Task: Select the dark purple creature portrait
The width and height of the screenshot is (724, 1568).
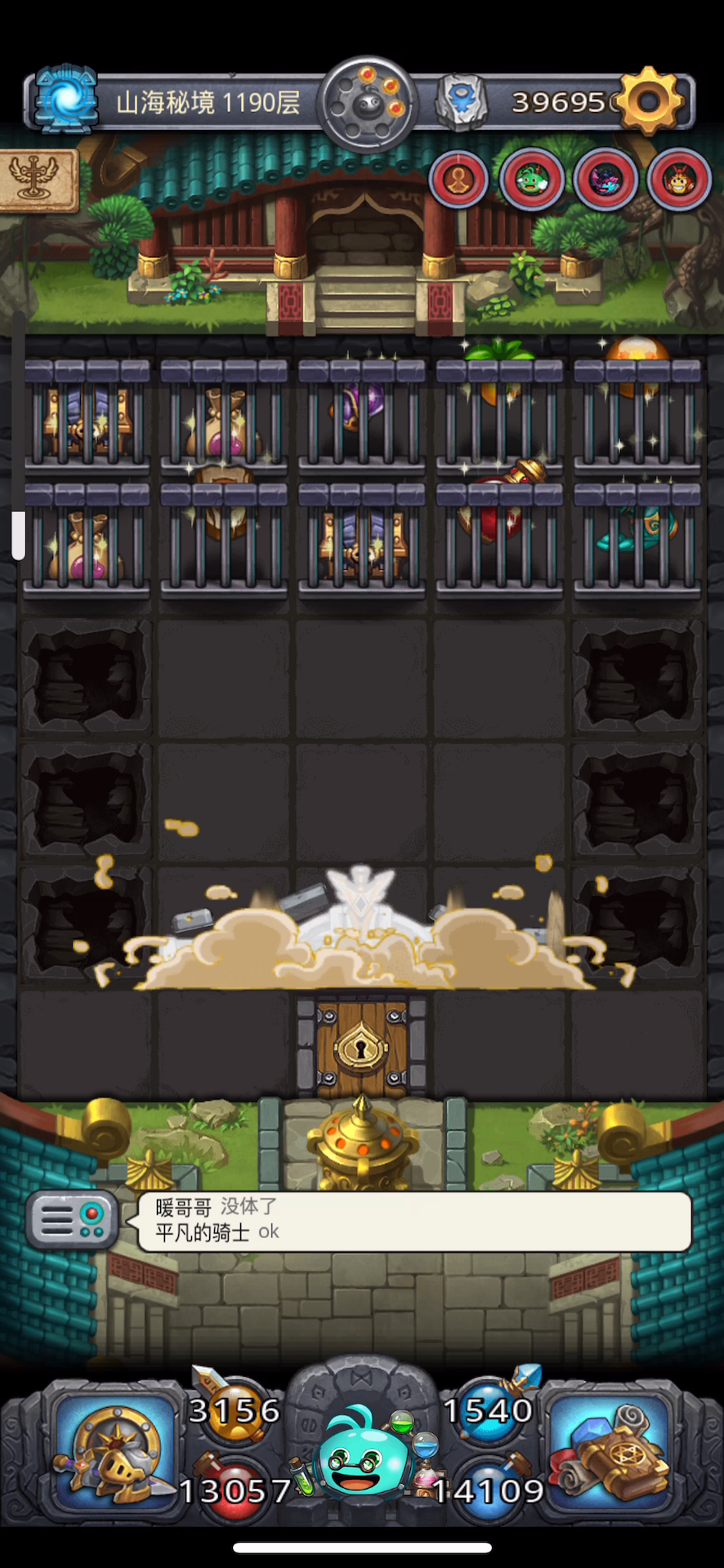Action: (x=606, y=180)
